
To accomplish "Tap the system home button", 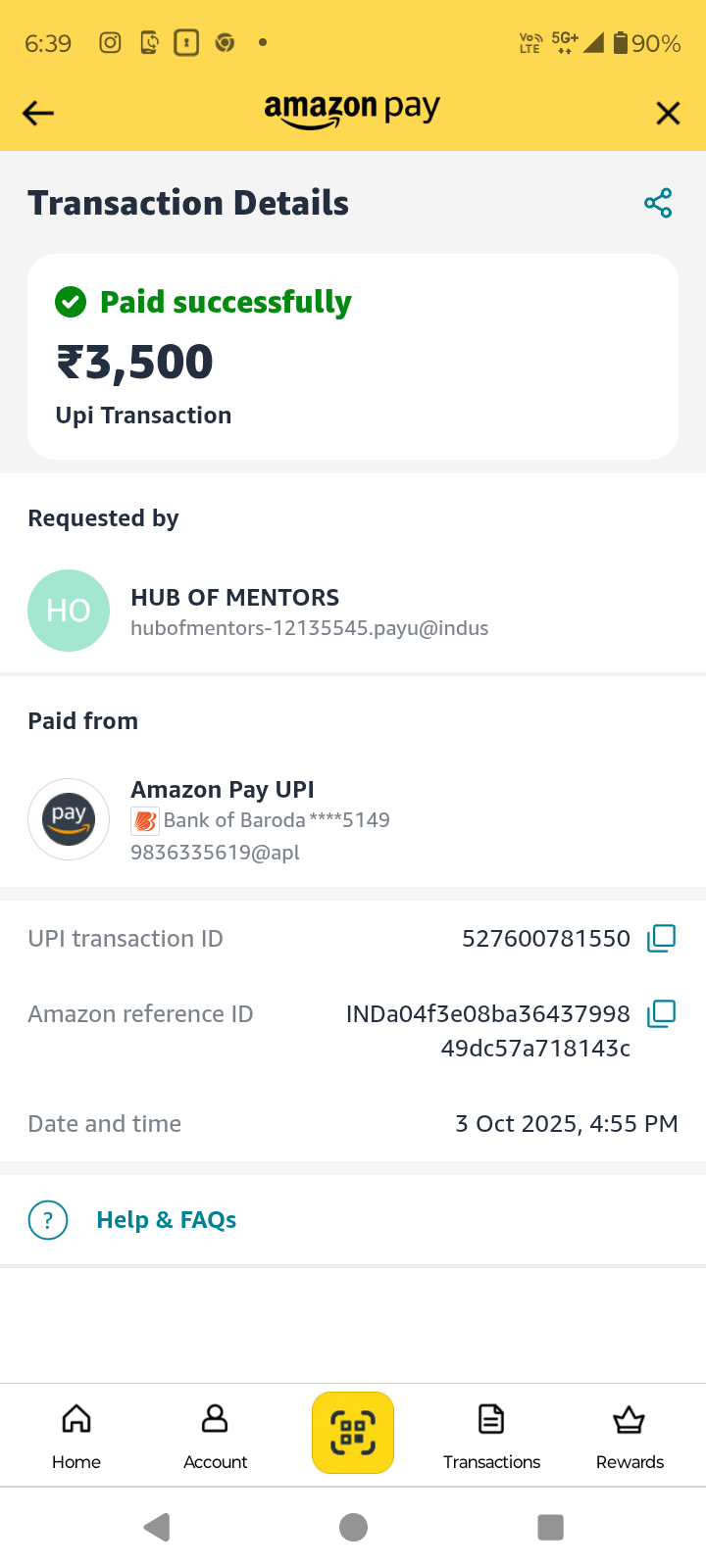I will pyautogui.click(x=353, y=1527).
